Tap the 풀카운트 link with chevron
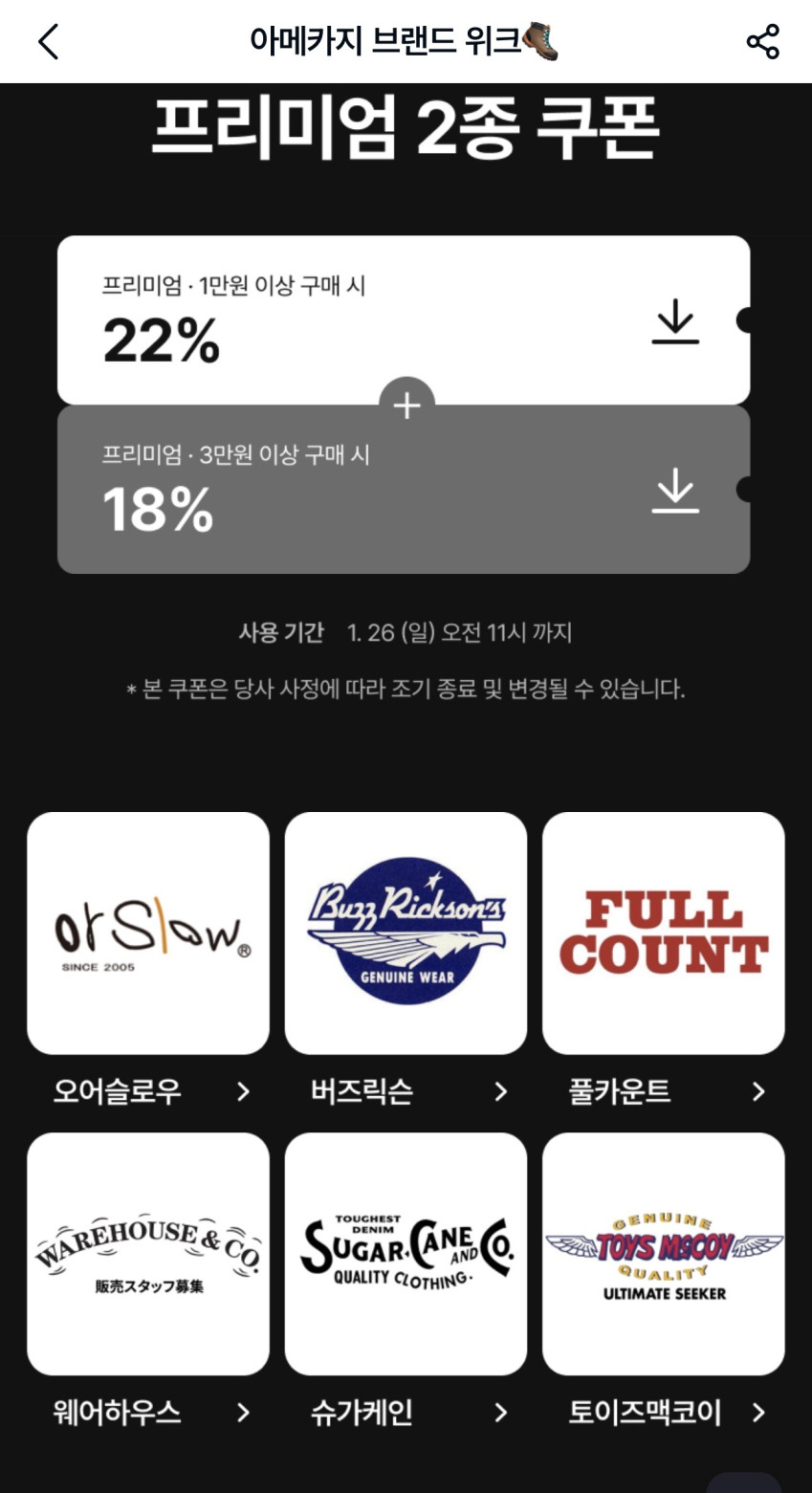Viewport: 812px width, 1493px height. click(x=663, y=1091)
